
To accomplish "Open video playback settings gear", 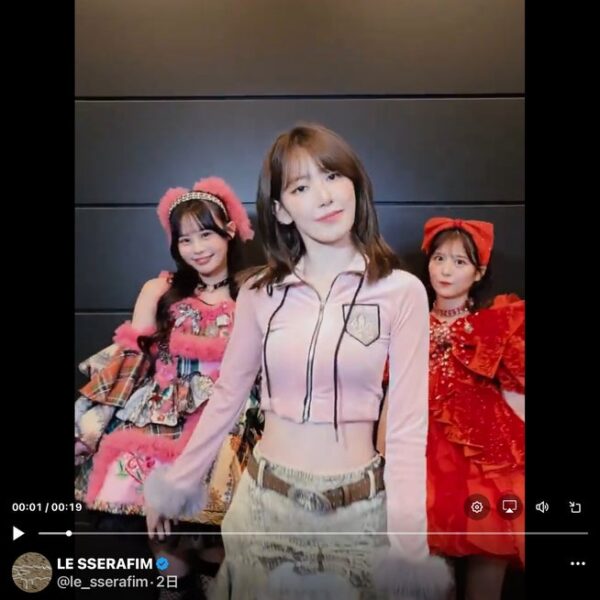I will (x=477, y=507).
